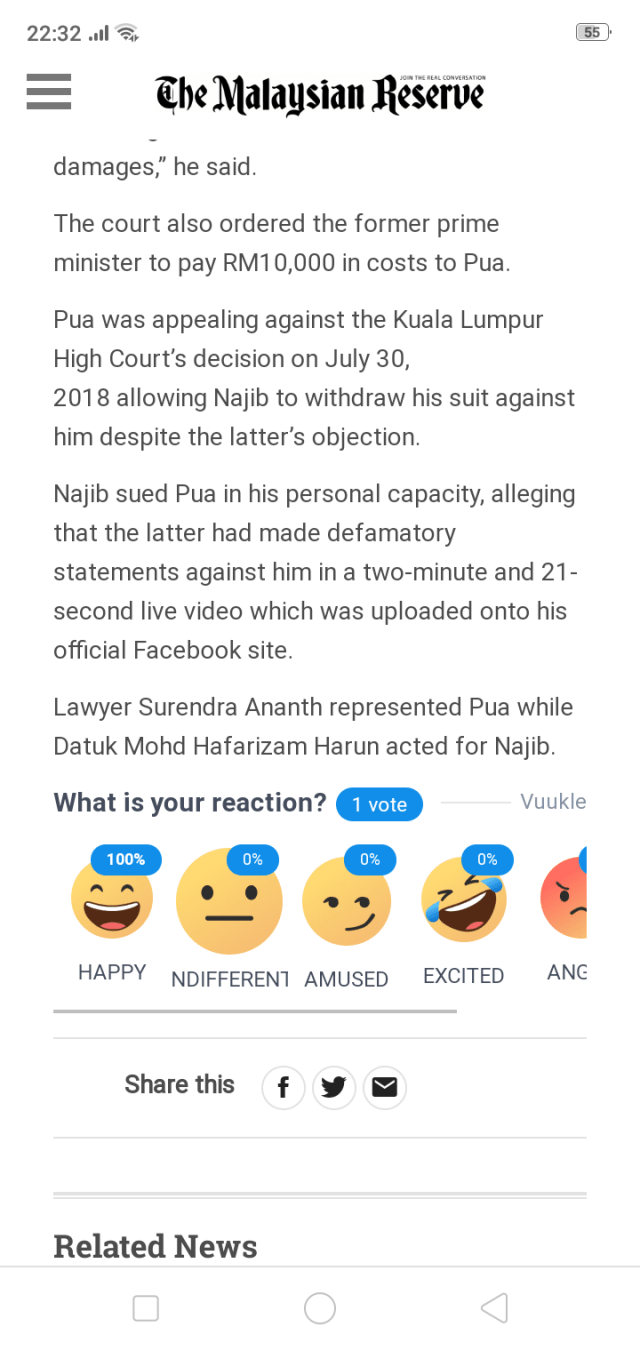The height and width of the screenshot is (1351, 640).
Task: Open the Vuukle link
Action: coord(552,802)
